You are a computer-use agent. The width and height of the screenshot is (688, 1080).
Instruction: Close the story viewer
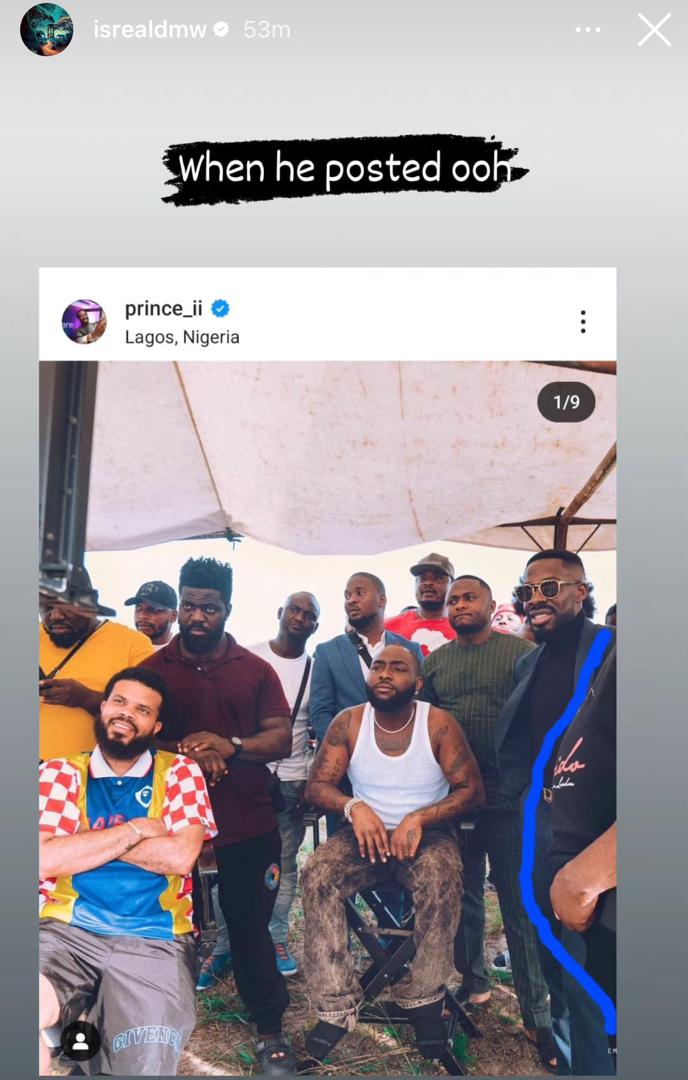tap(654, 30)
